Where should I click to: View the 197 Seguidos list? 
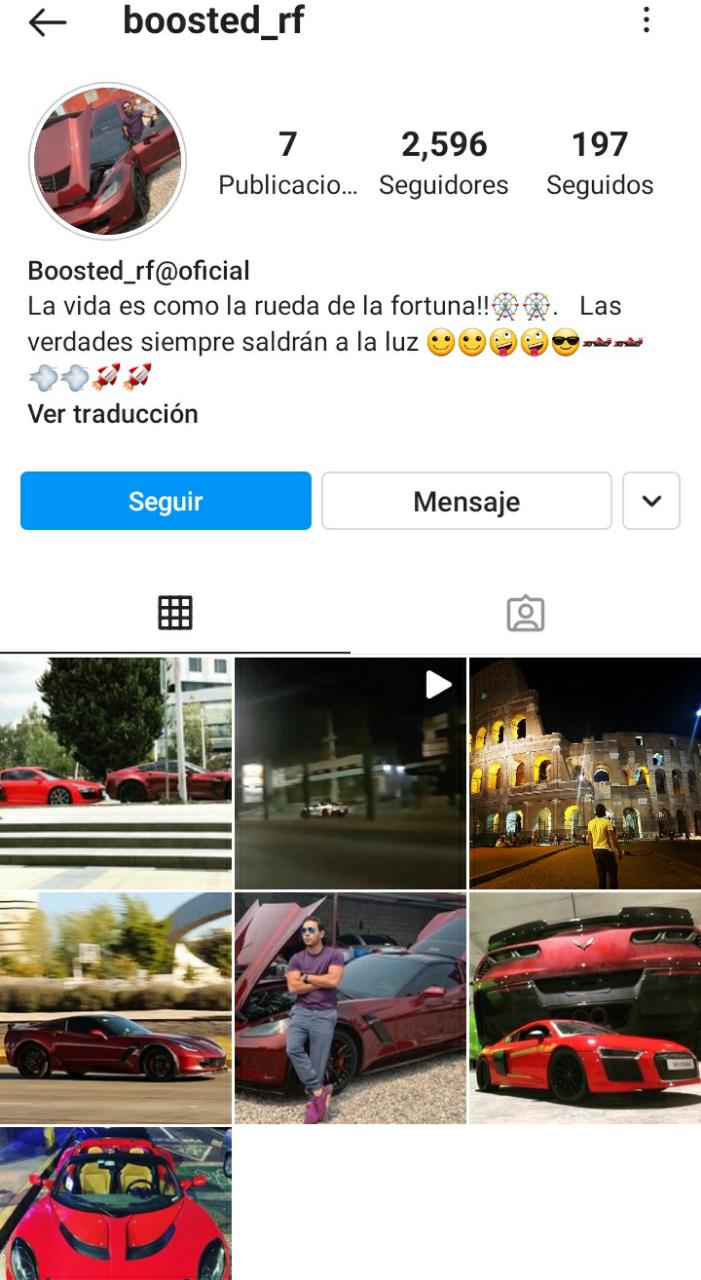(x=599, y=162)
